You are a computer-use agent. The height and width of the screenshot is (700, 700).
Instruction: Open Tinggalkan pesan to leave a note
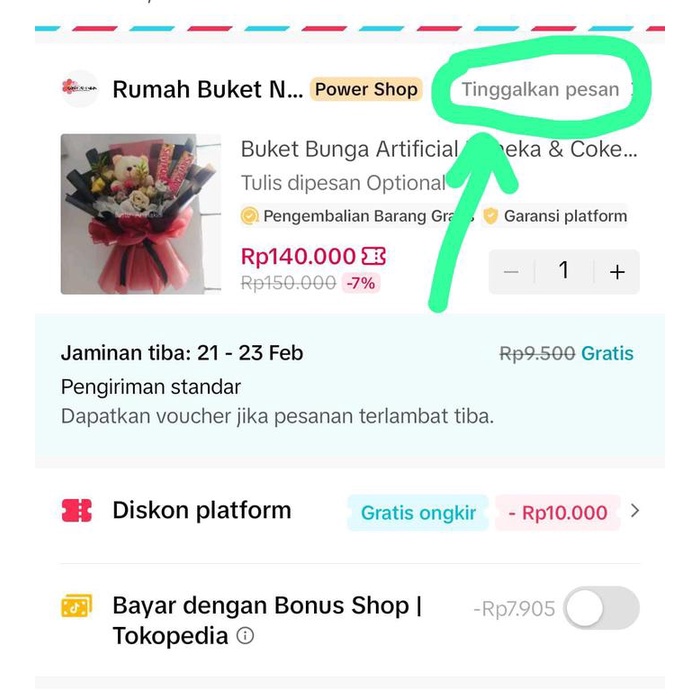(x=541, y=89)
